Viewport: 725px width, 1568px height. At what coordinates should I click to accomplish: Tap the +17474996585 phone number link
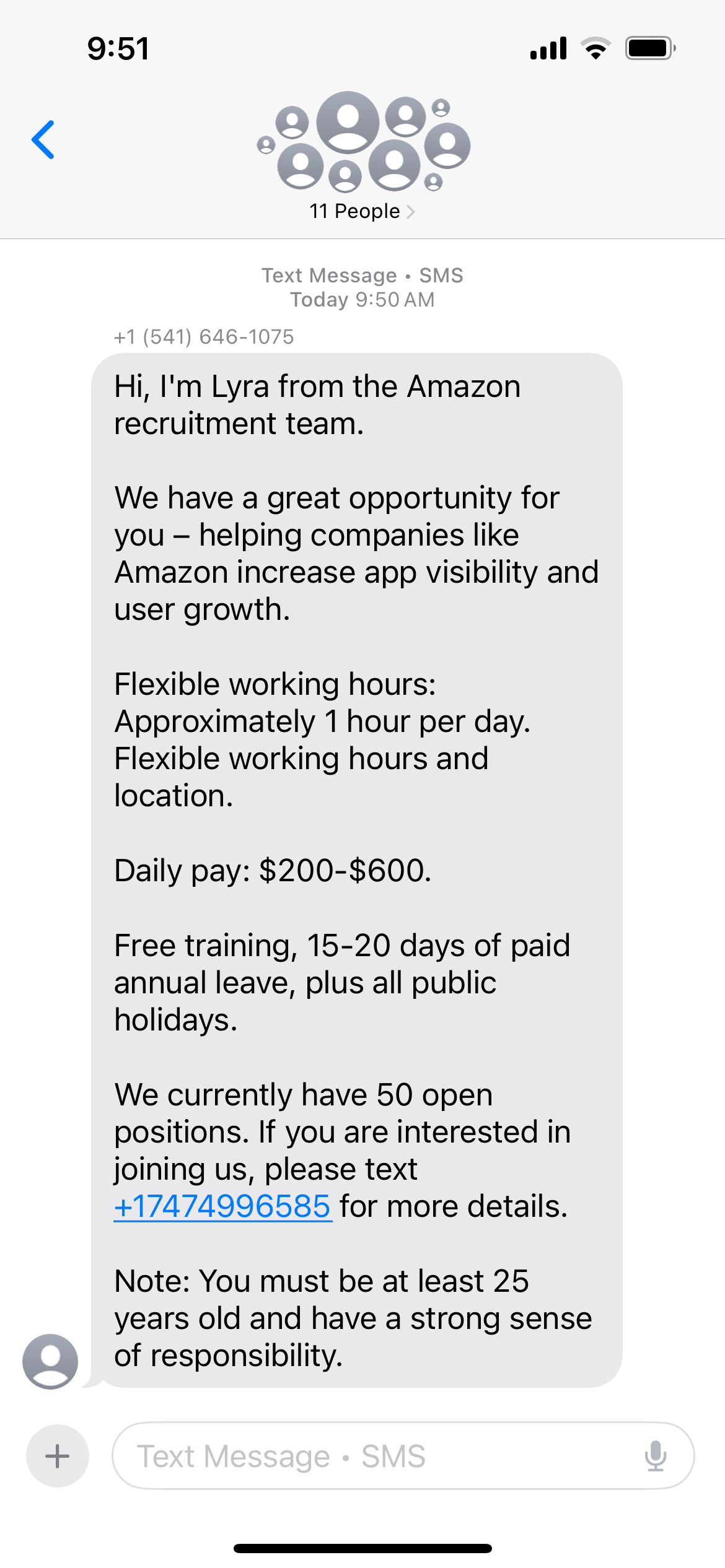click(x=222, y=1206)
